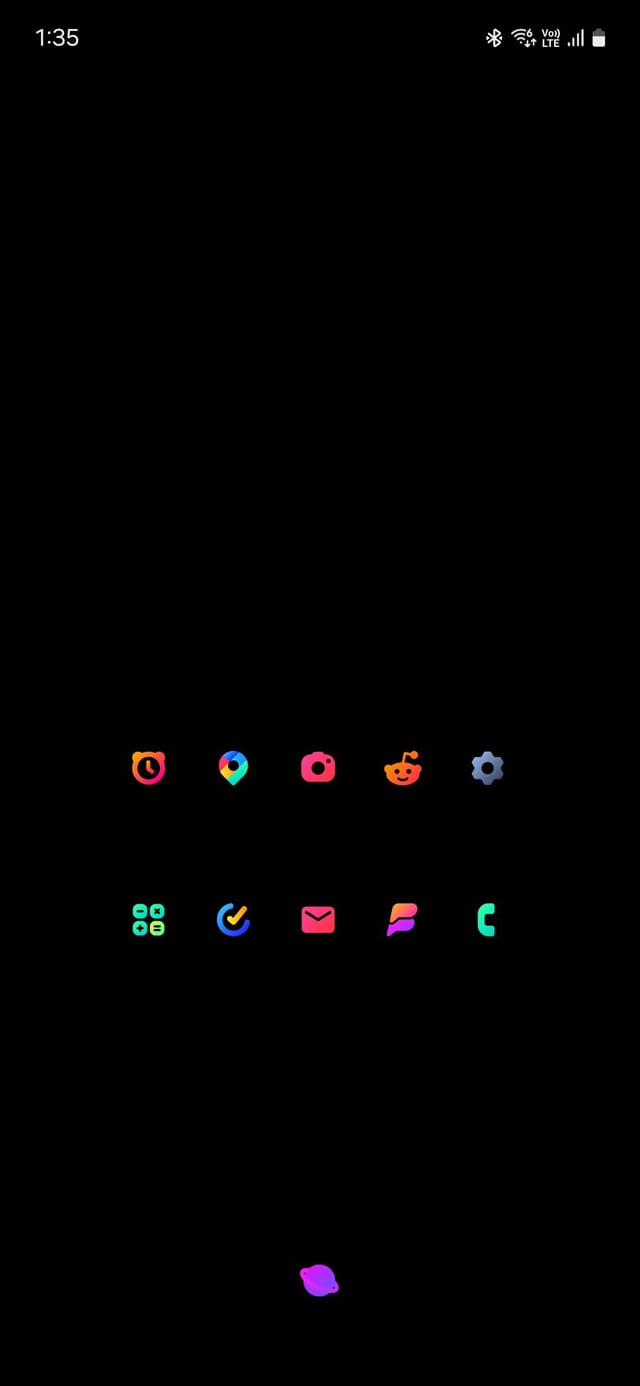The height and width of the screenshot is (1386, 640).
Task: Launch the pink-orange F-shaped app icon
Action: point(402,919)
